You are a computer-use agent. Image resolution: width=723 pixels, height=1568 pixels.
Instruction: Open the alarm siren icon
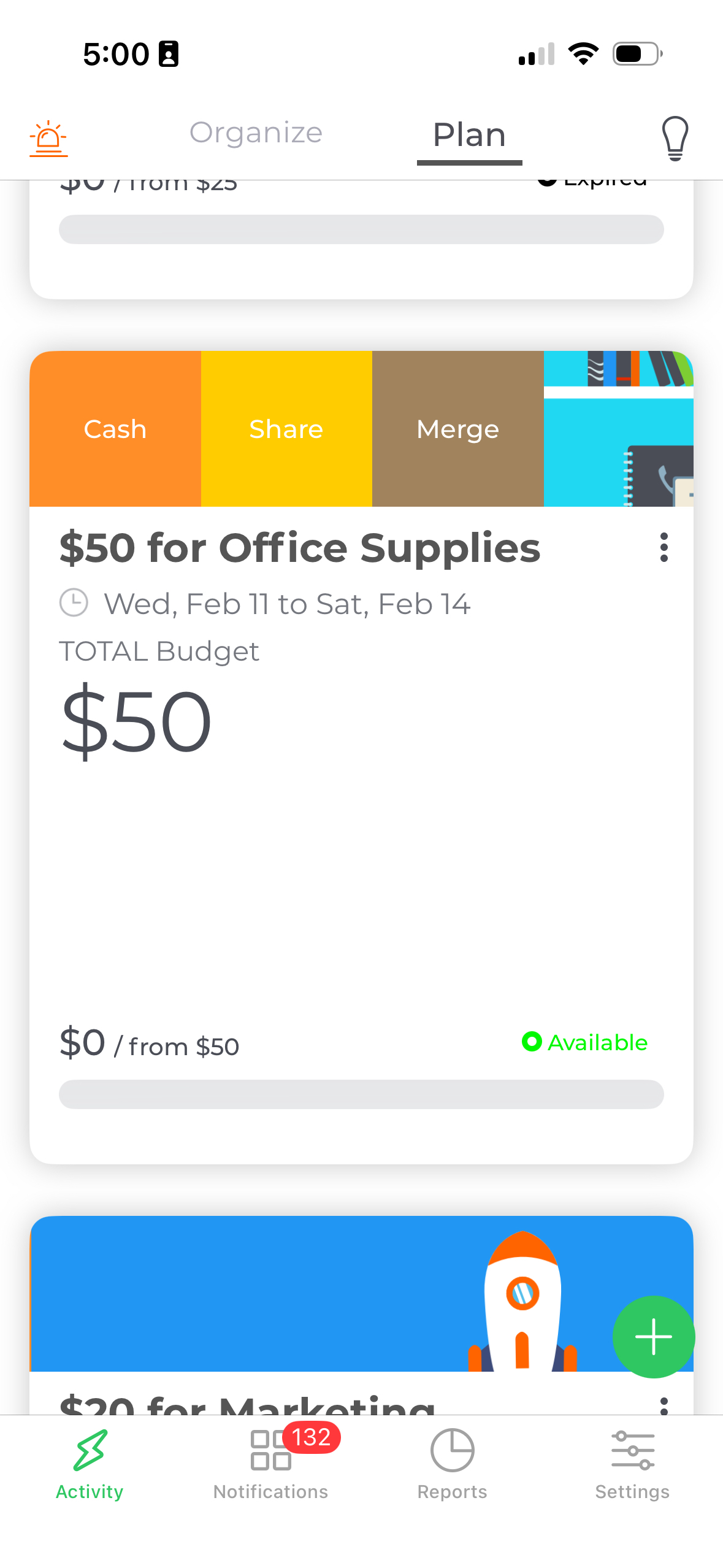(x=48, y=139)
